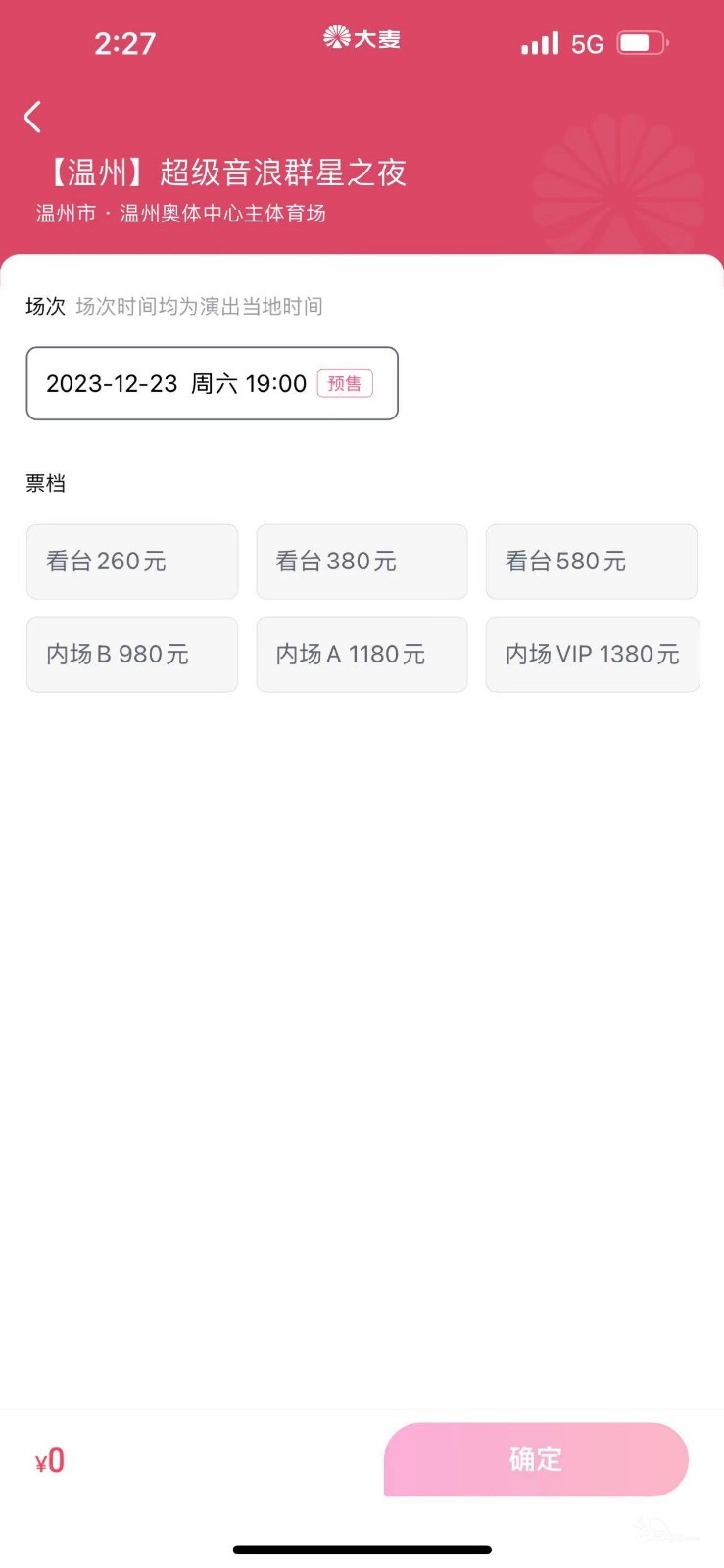Choose 内场 B 980元 ticket

click(132, 655)
